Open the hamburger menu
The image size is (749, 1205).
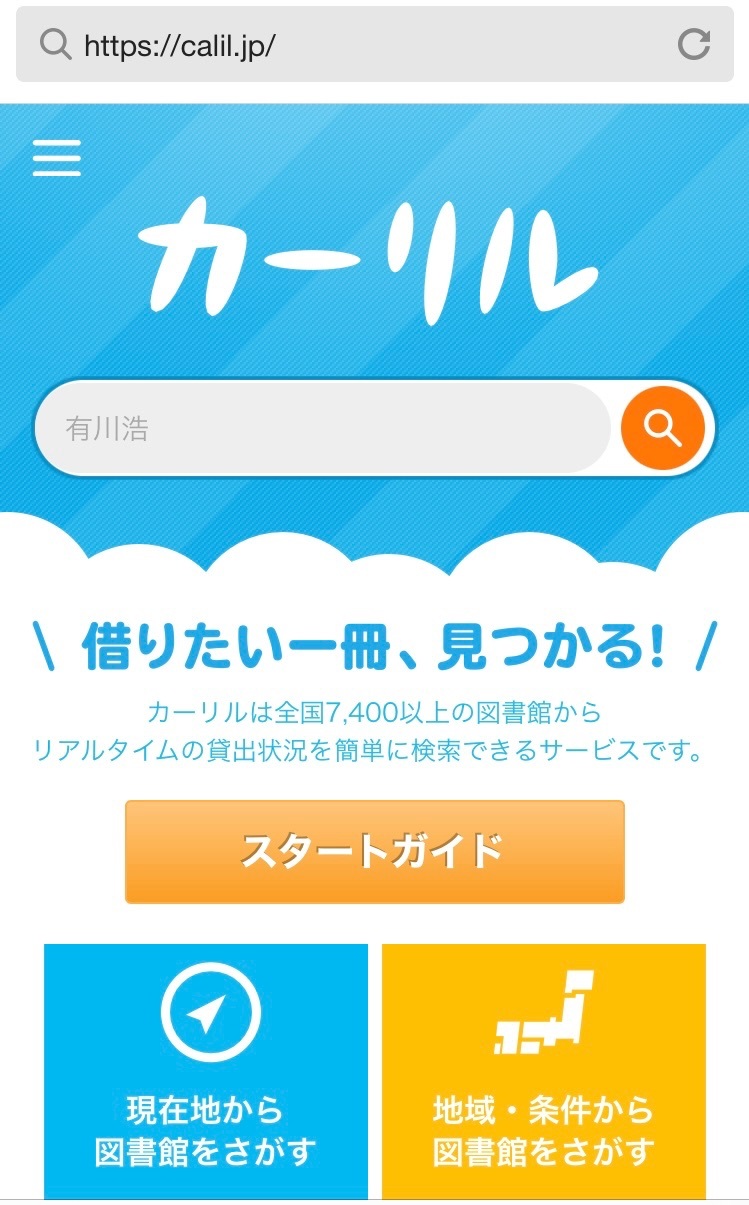pos(56,157)
